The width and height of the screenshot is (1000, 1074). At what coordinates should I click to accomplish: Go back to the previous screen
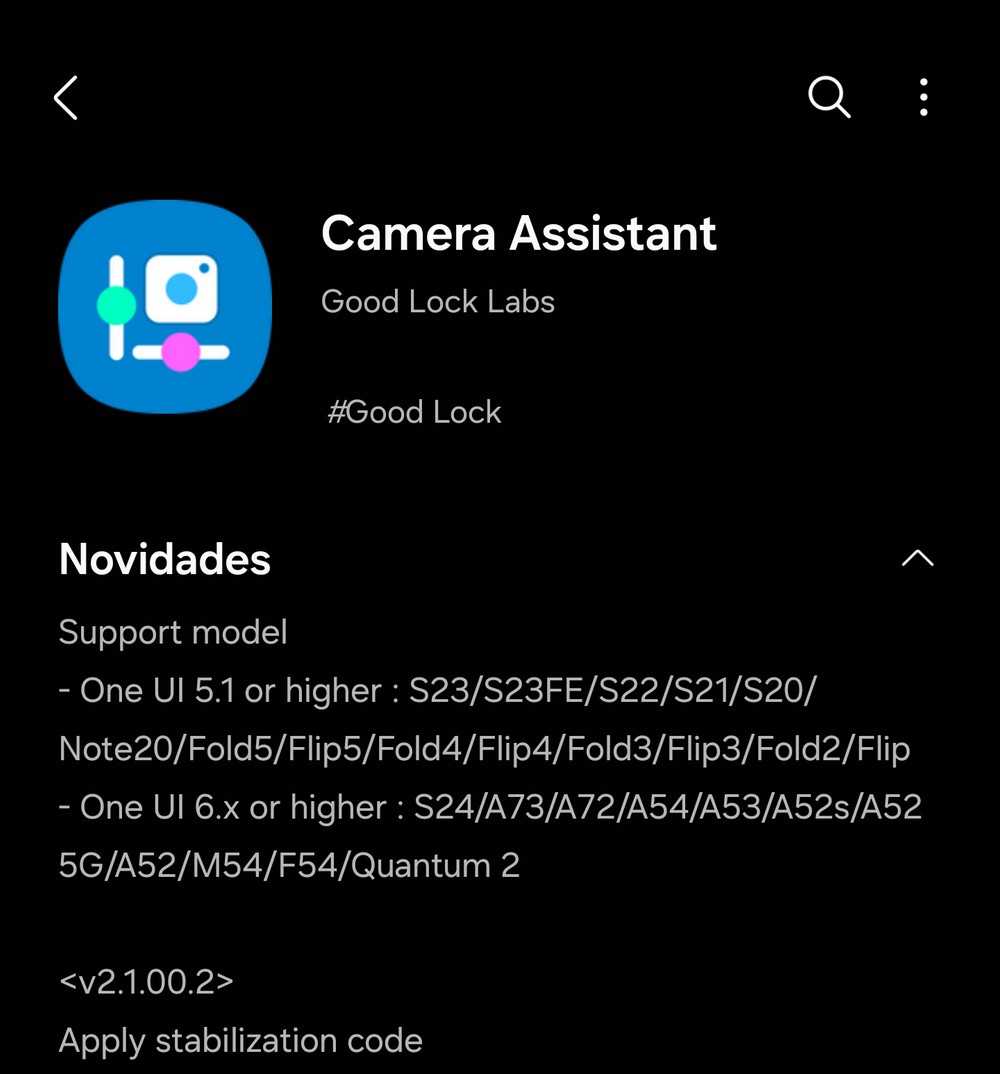66,98
